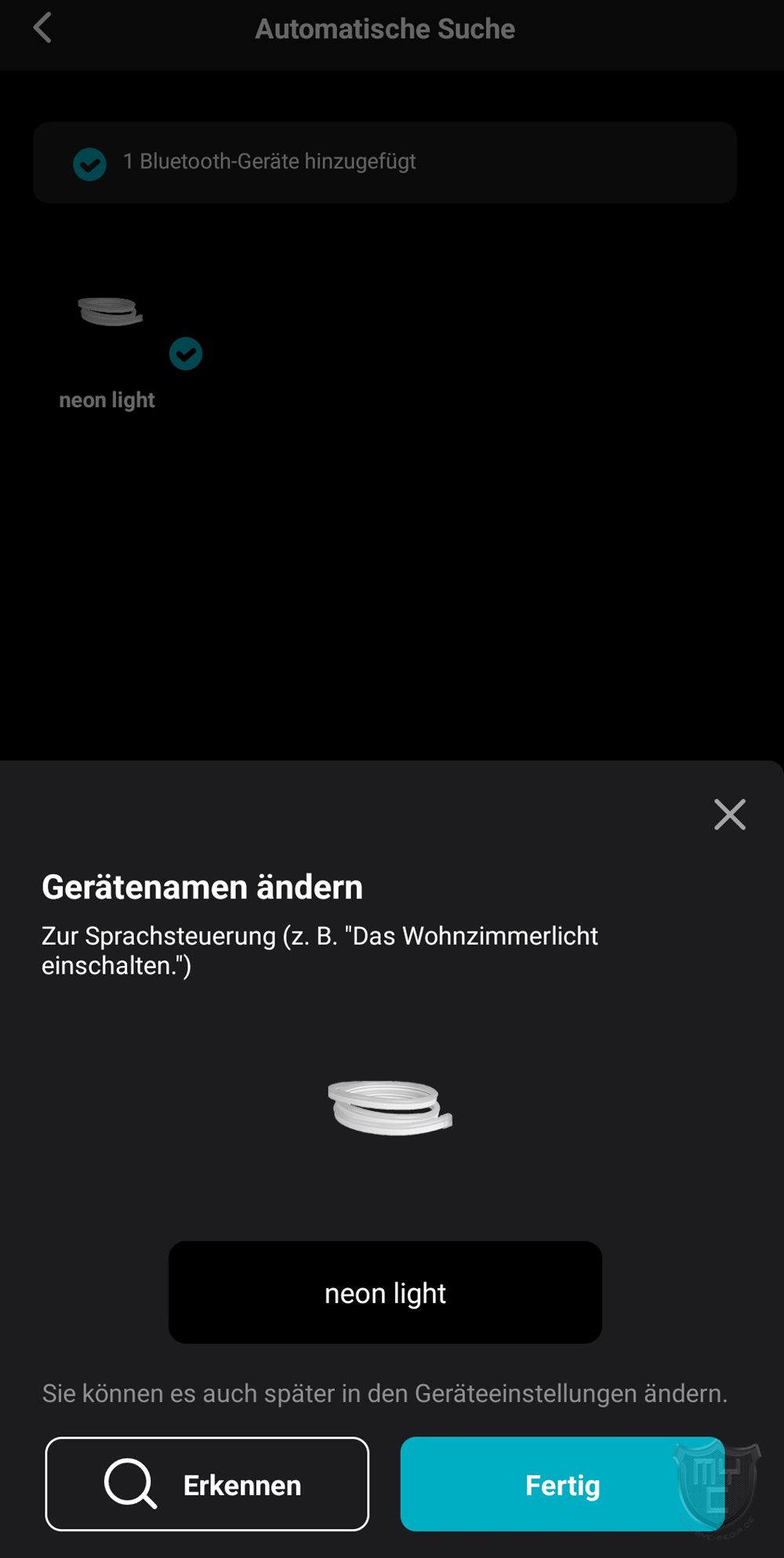Tap the Erkennen button
Viewport: 784px width, 1558px height.
[207, 1484]
